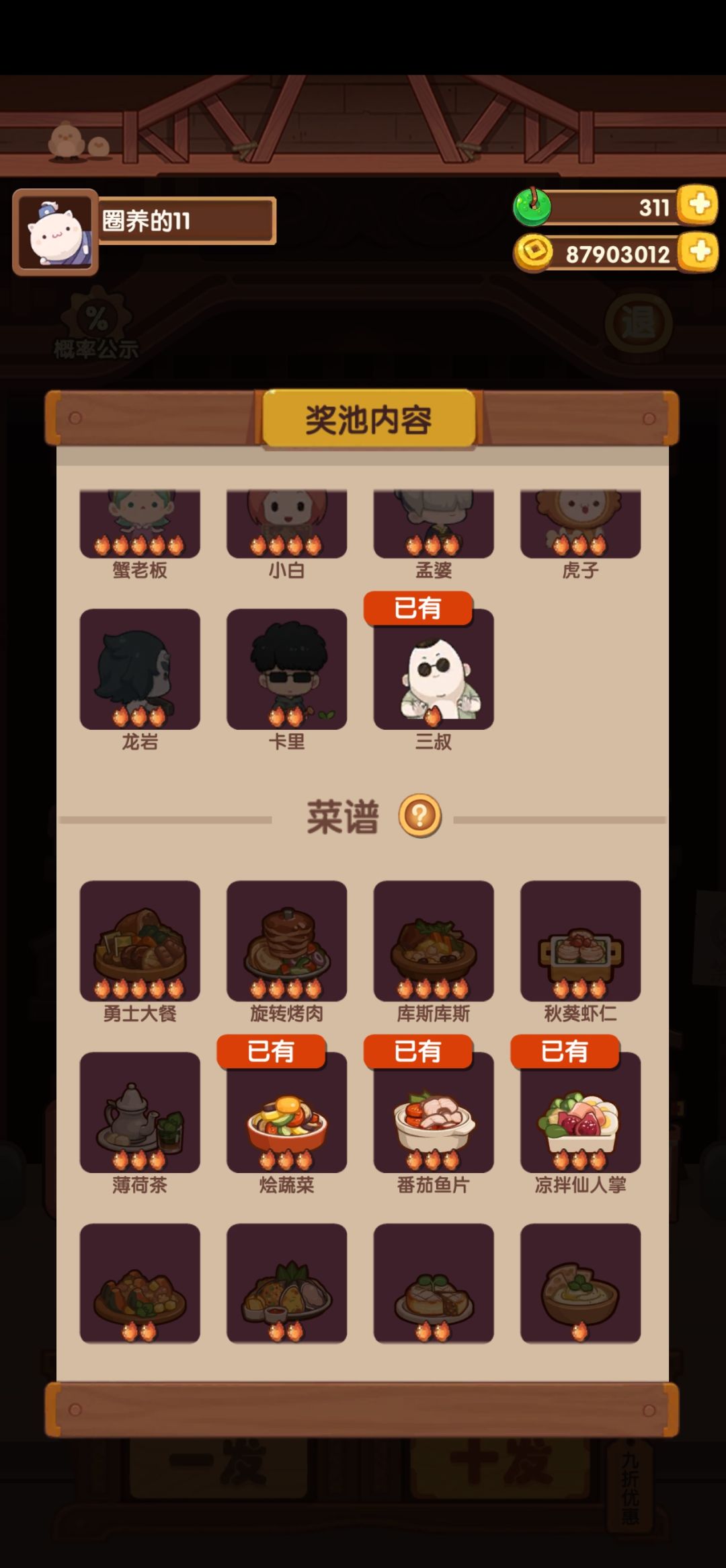Tap the plus button beside the green jade balance
726x1568 pixels.
pyautogui.click(x=698, y=204)
